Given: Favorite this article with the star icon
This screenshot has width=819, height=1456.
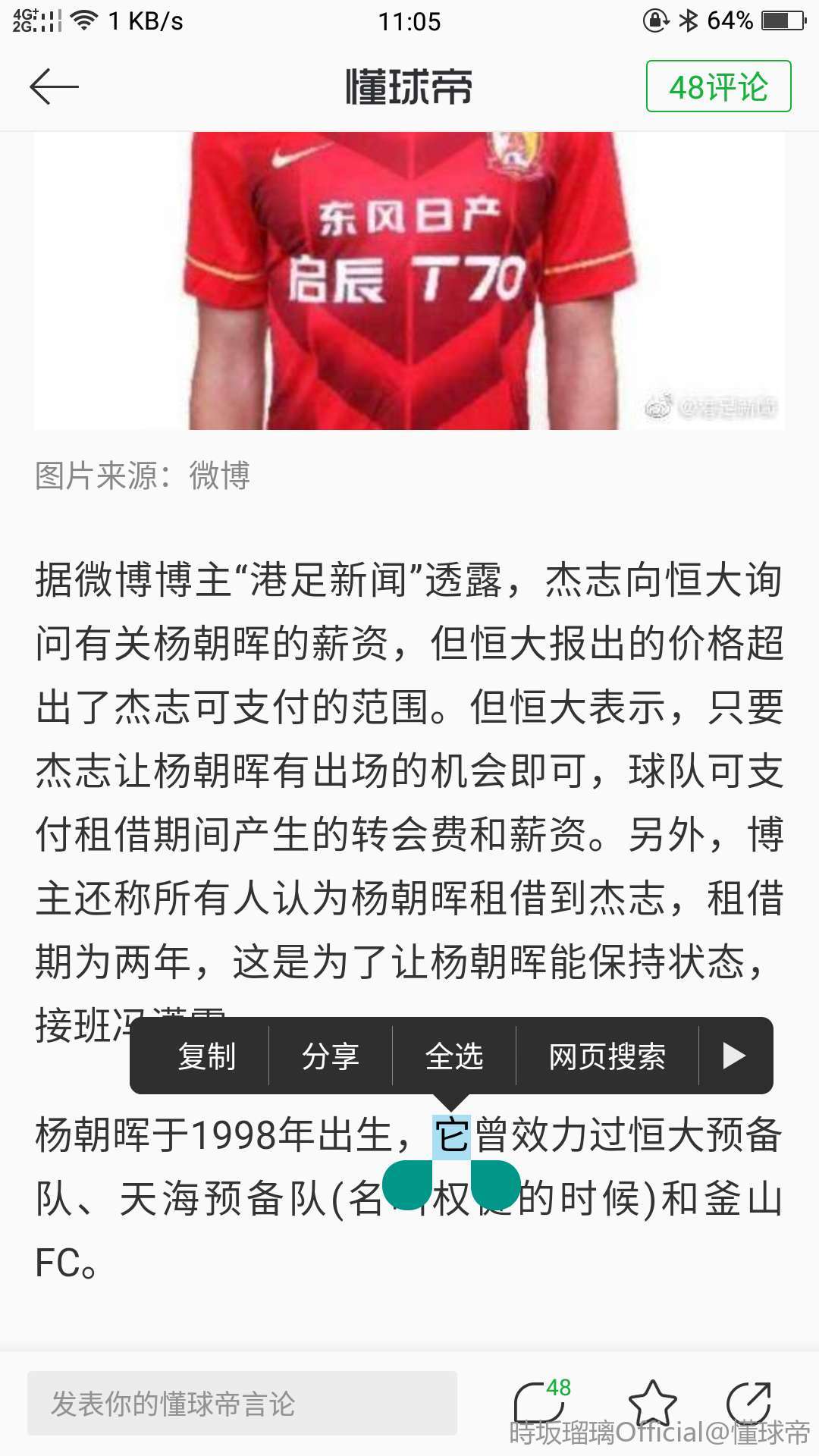Looking at the screenshot, I should (652, 1403).
